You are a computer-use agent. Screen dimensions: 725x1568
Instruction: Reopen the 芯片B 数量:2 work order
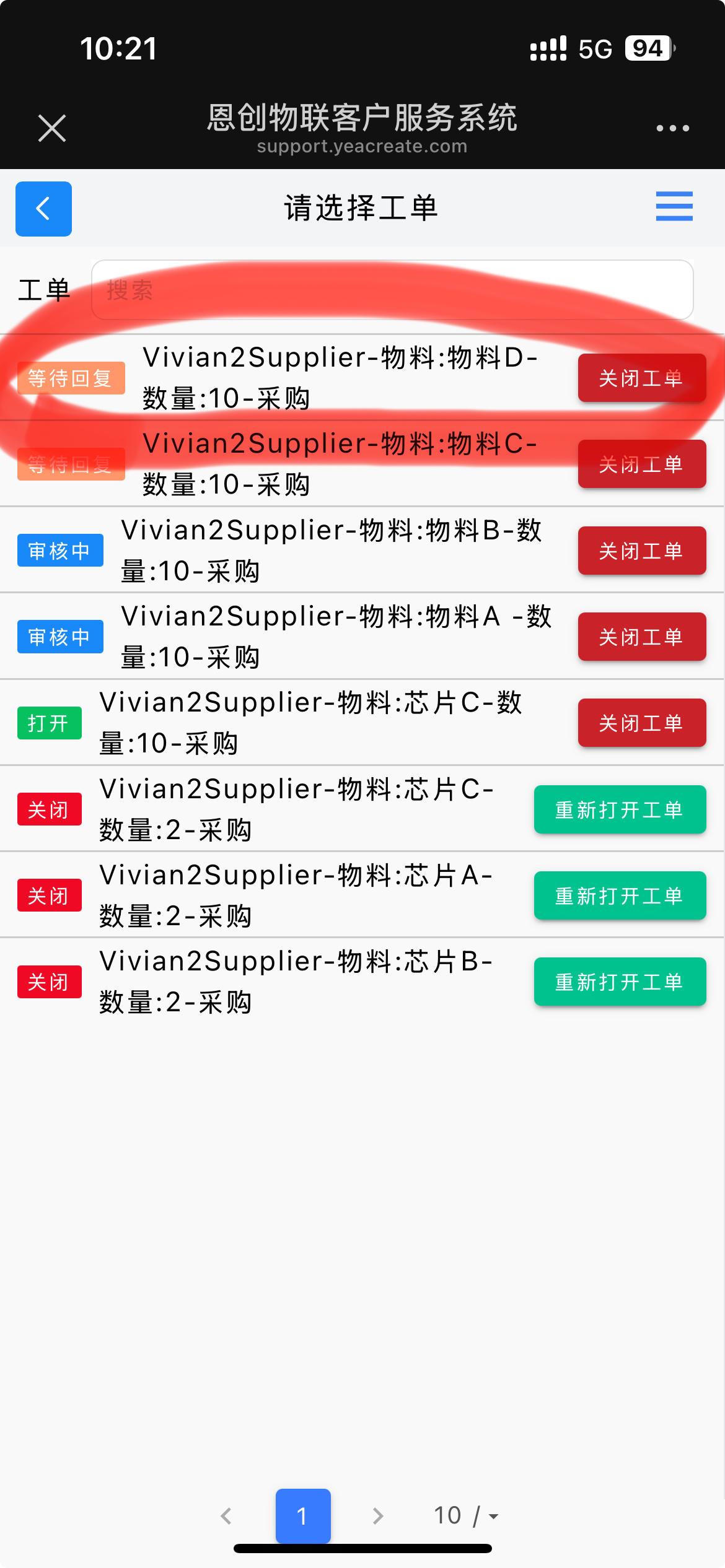(x=620, y=982)
